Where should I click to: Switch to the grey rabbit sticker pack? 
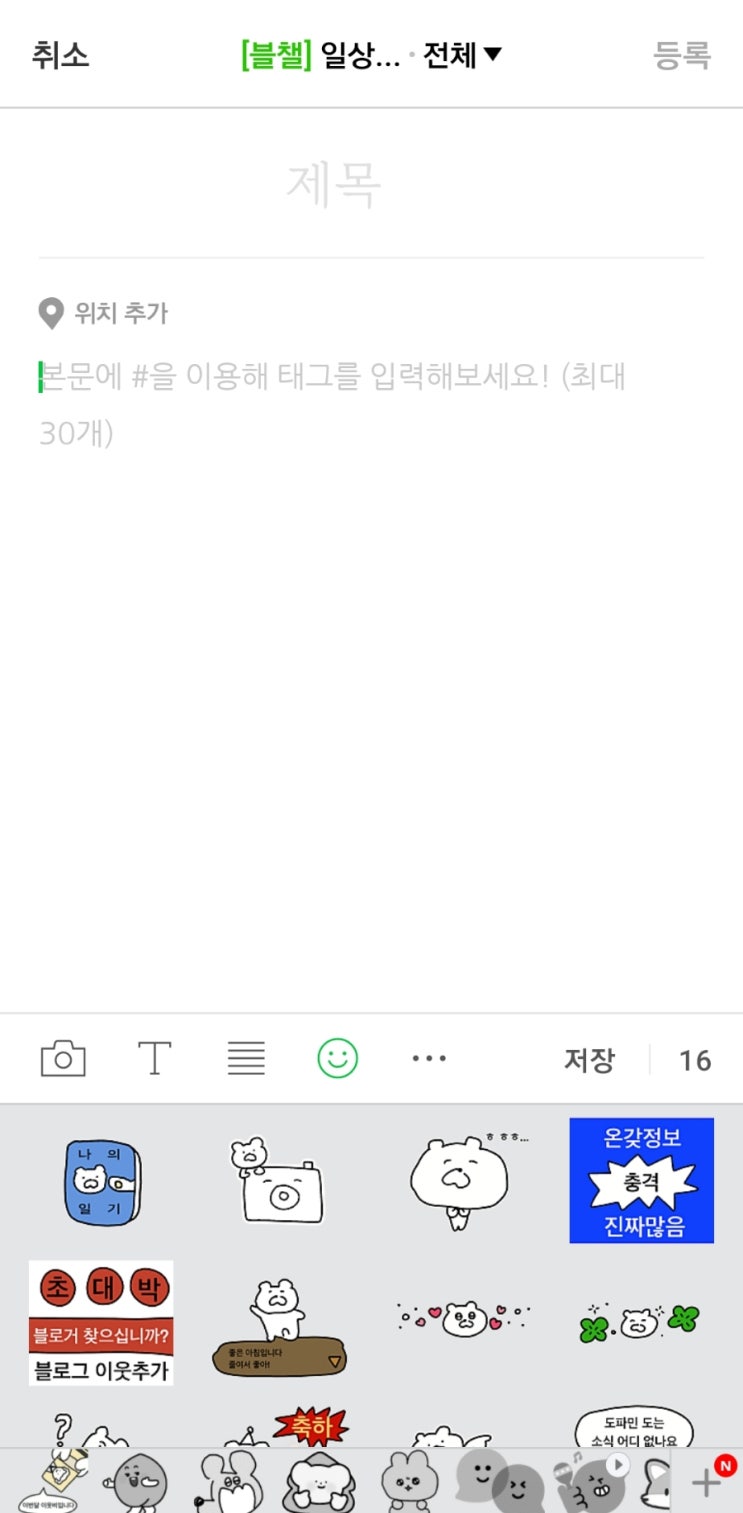coord(411,1482)
